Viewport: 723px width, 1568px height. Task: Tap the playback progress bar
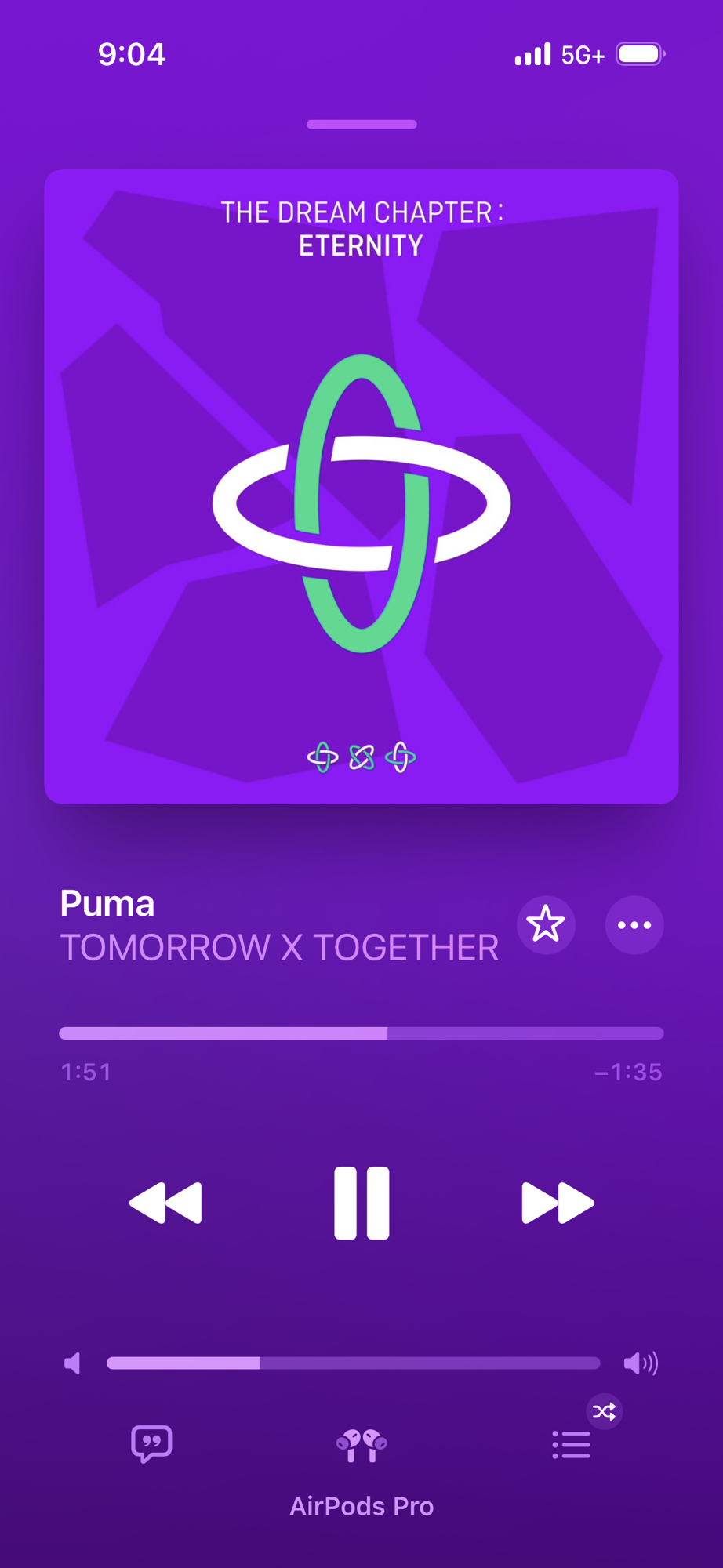tap(361, 1033)
